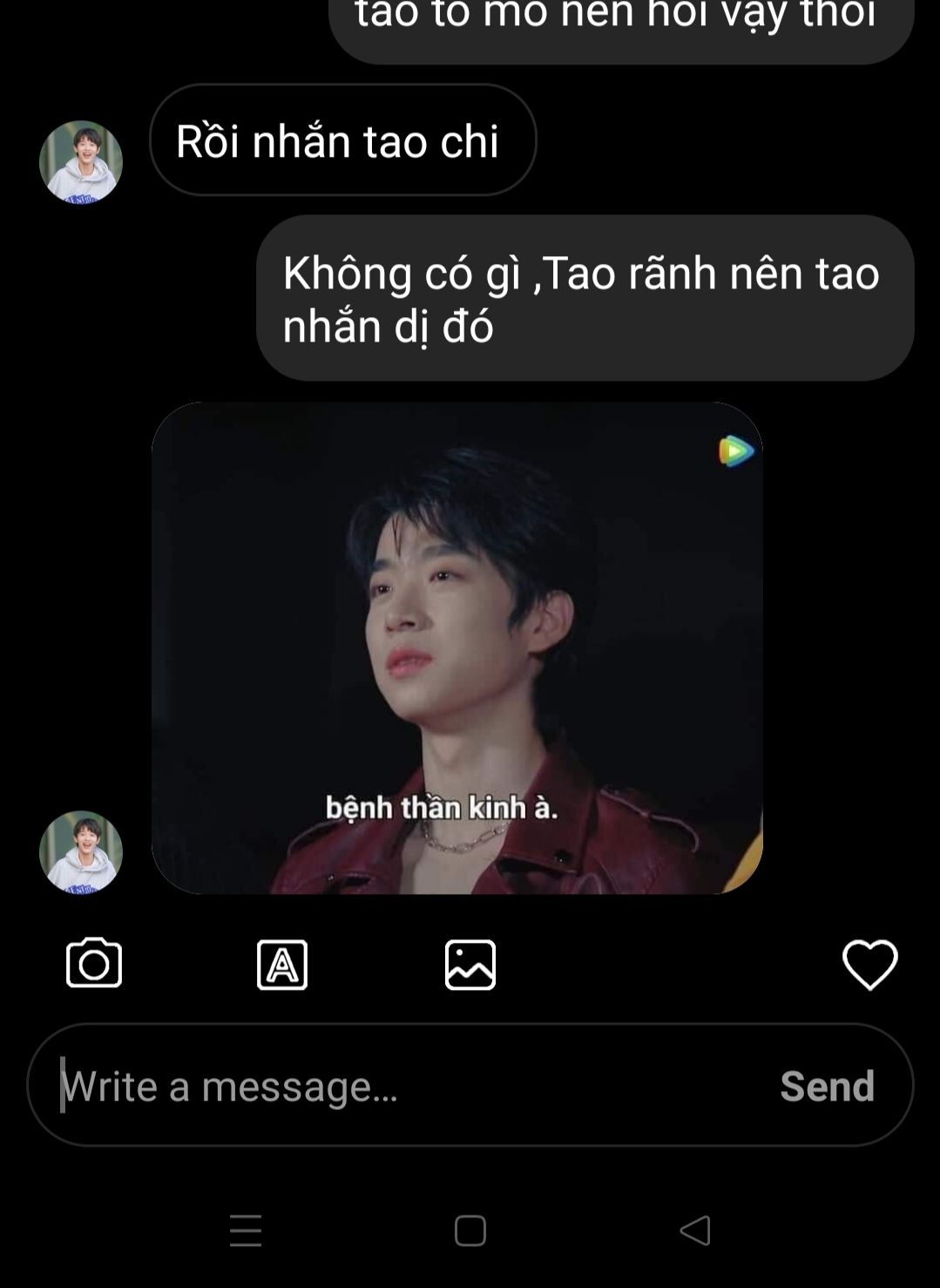Open the image captioned "bệnh thần kinh à."

(456, 647)
